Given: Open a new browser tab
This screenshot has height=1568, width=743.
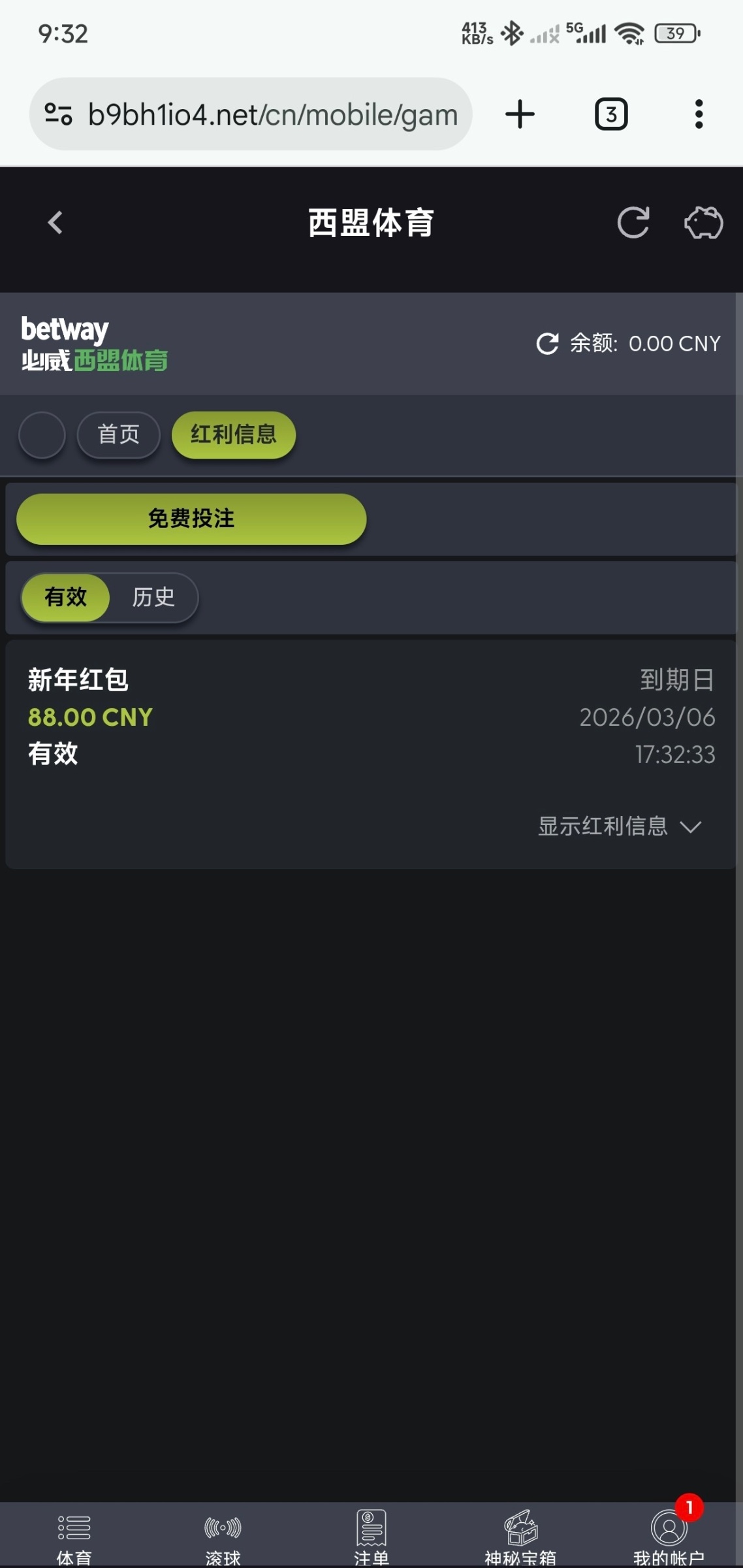Looking at the screenshot, I should point(520,114).
